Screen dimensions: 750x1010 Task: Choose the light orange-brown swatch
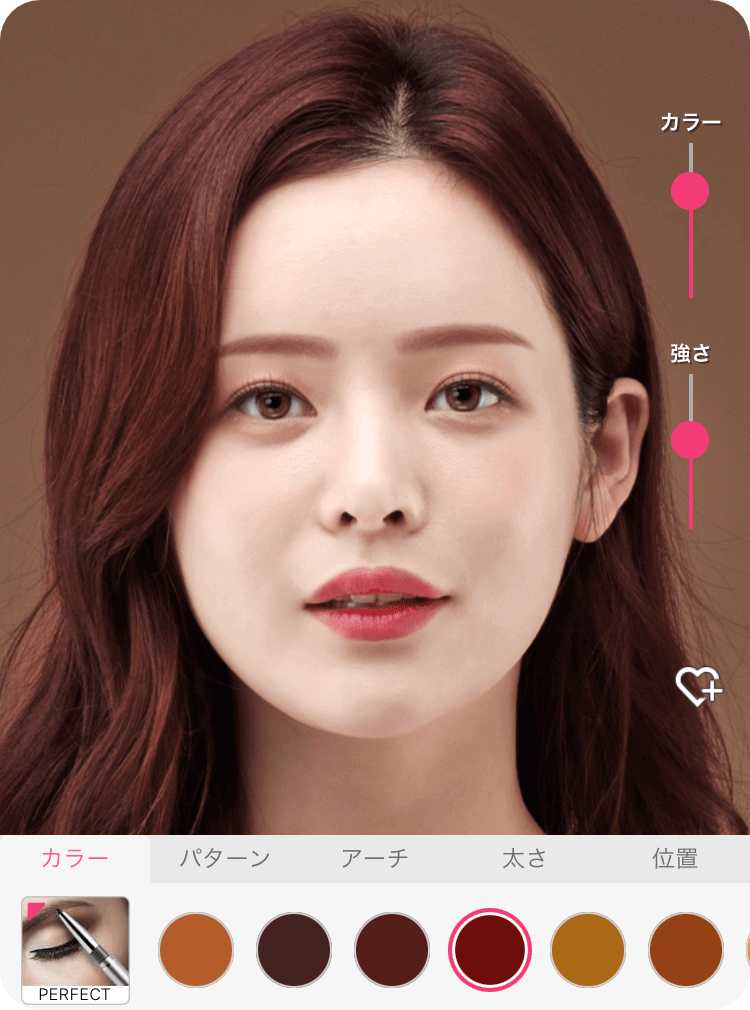[196, 950]
